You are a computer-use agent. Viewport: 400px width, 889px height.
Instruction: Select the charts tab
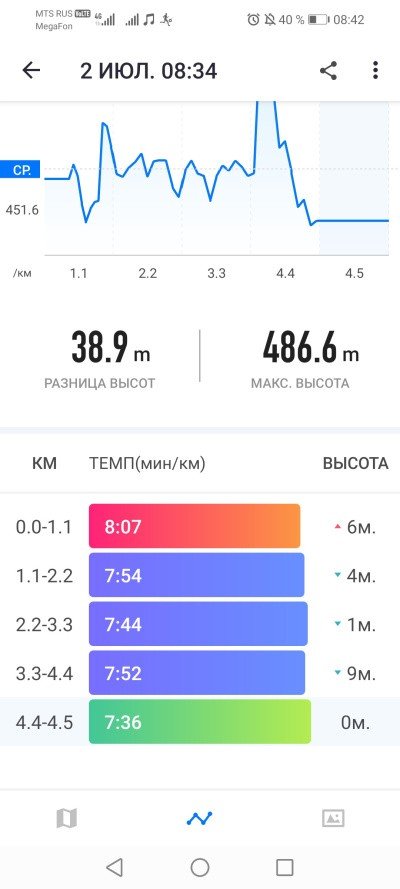point(199,818)
